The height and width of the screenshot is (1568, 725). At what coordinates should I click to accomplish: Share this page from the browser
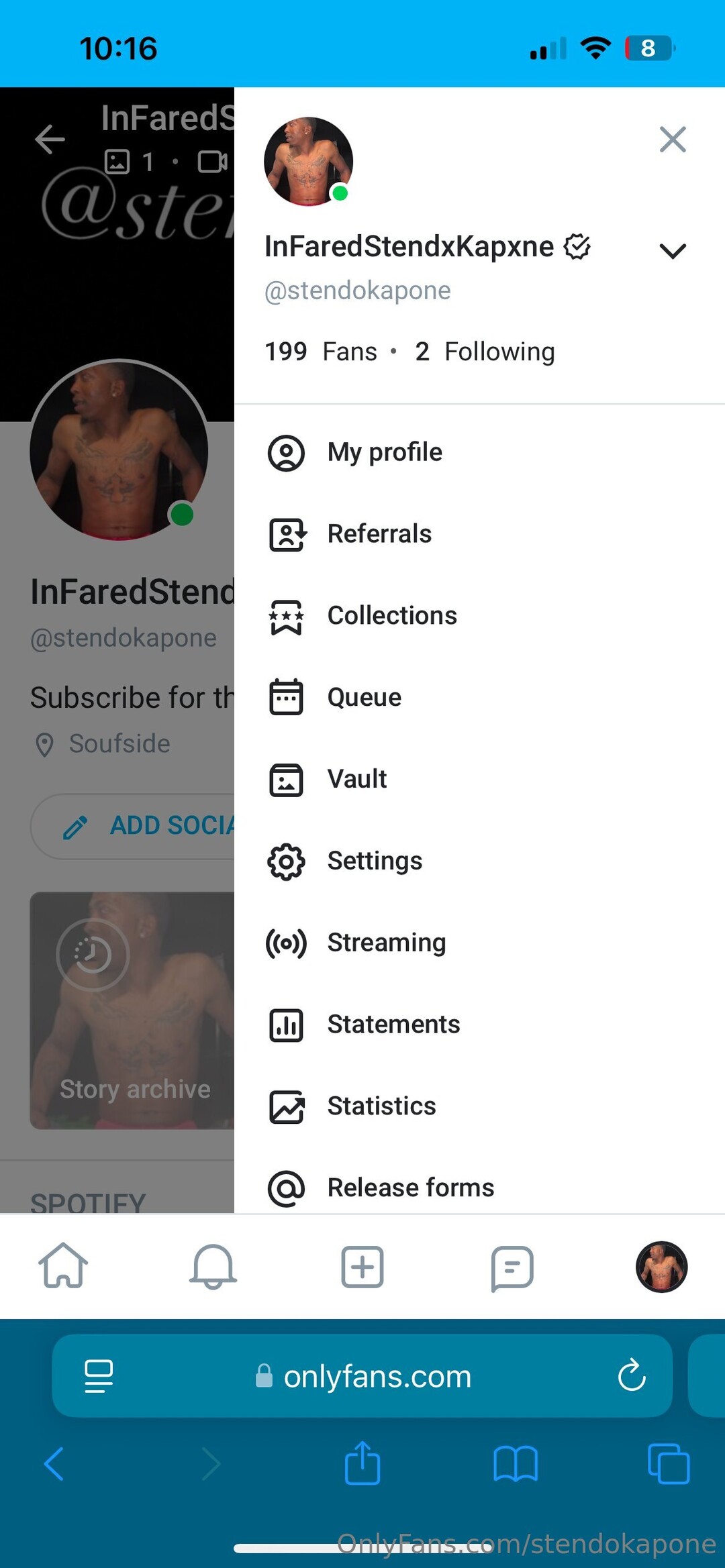click(362, 1463)
